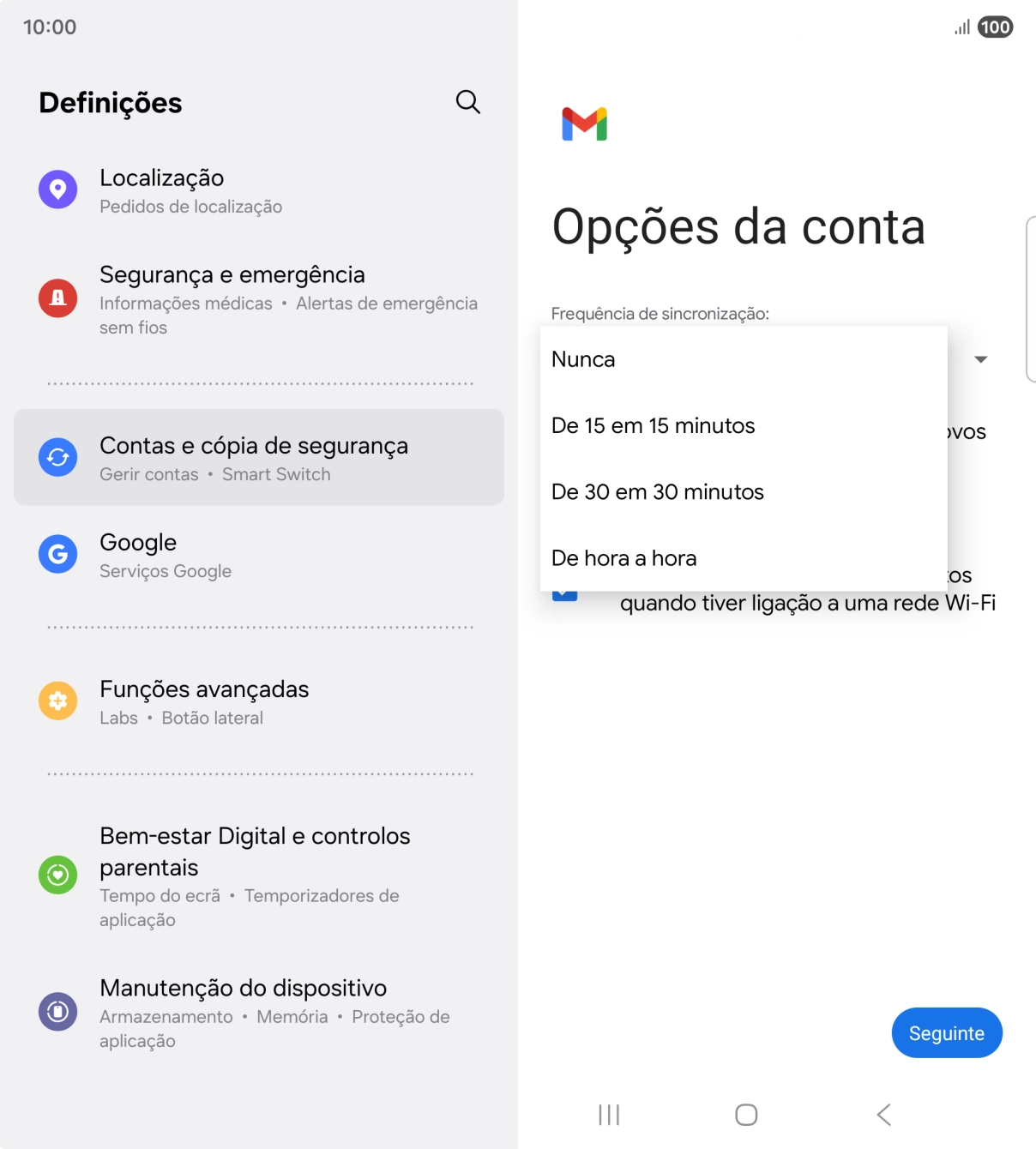Open Contas e cópia de segurança settings entry

pos(255,457)
